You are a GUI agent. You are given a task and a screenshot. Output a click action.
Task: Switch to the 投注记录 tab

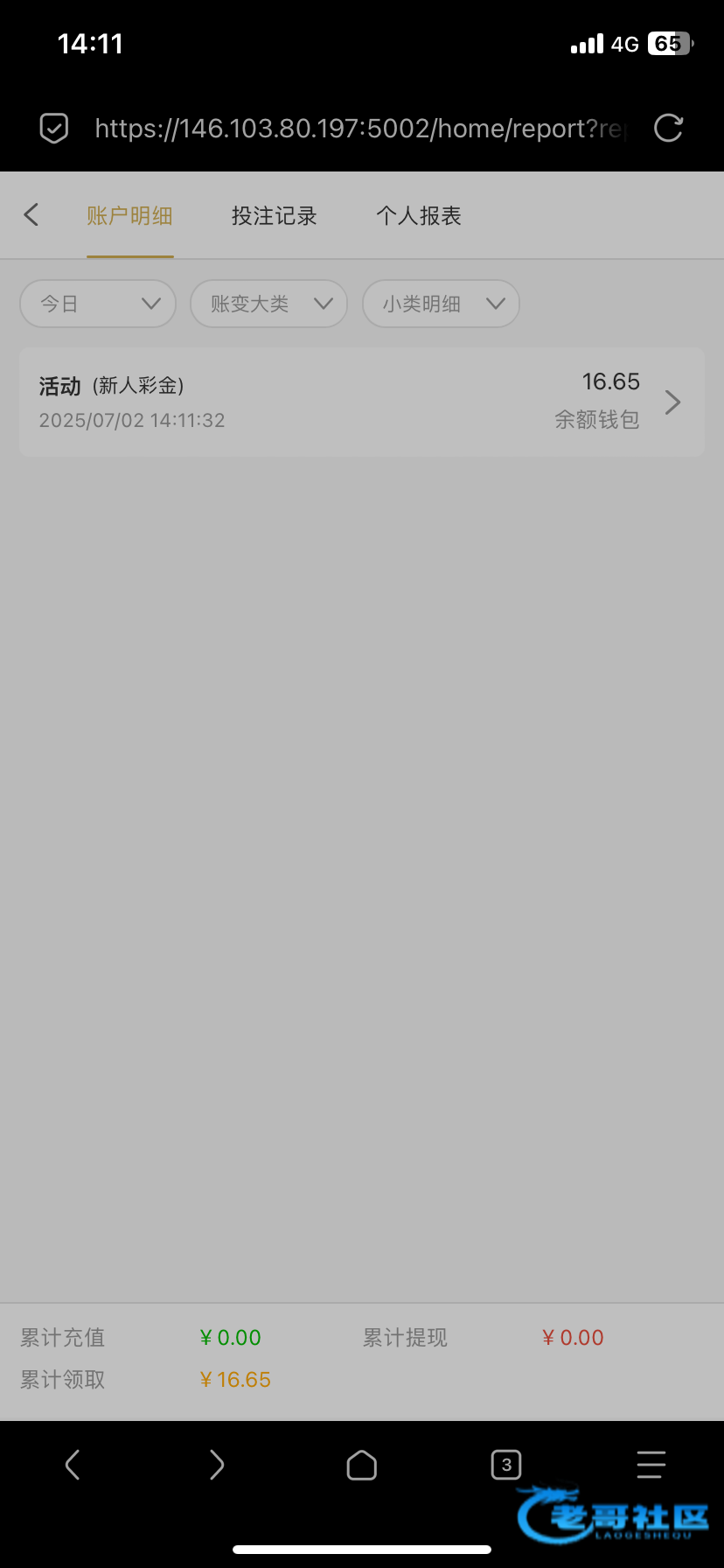274,216
